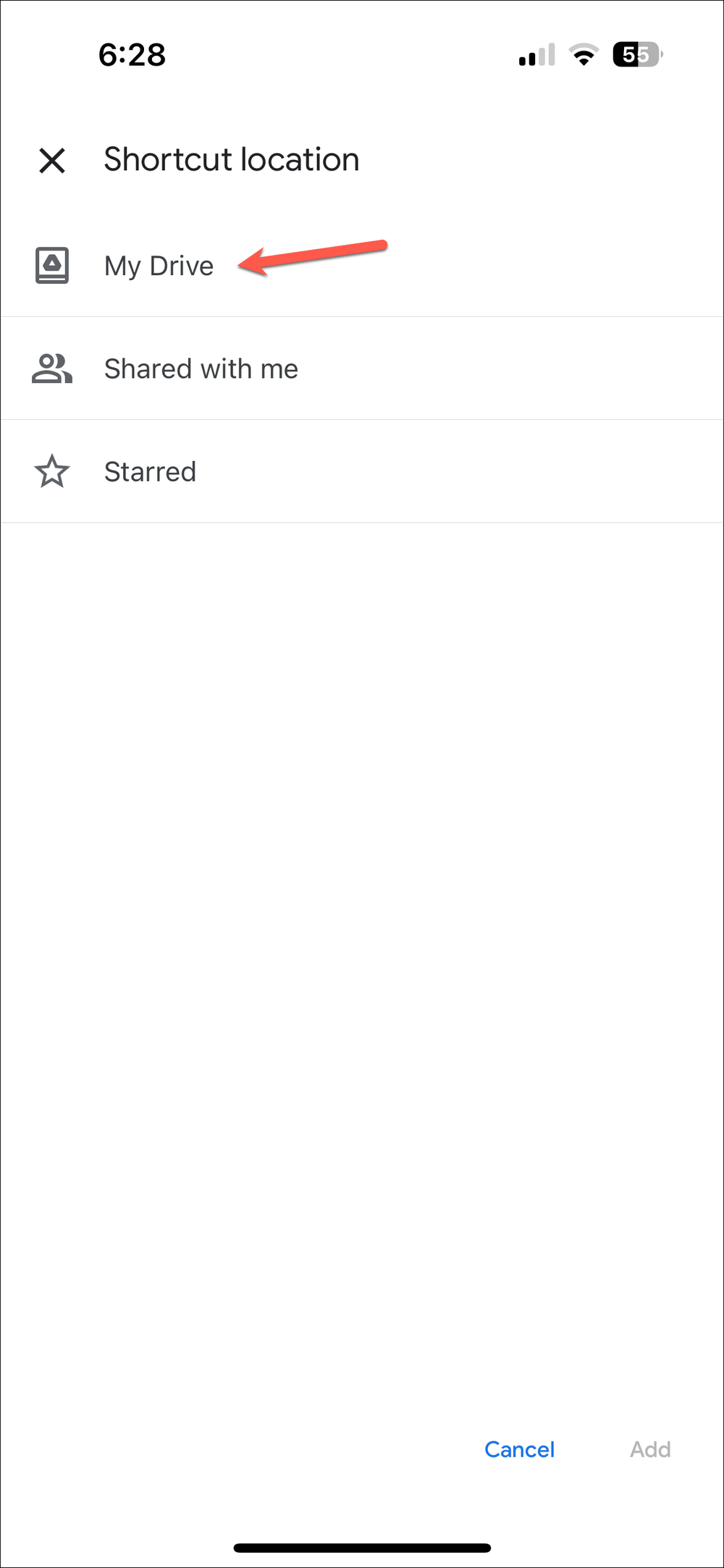
Task: Cancel creating the shortcut
Action: point(519,1449)
